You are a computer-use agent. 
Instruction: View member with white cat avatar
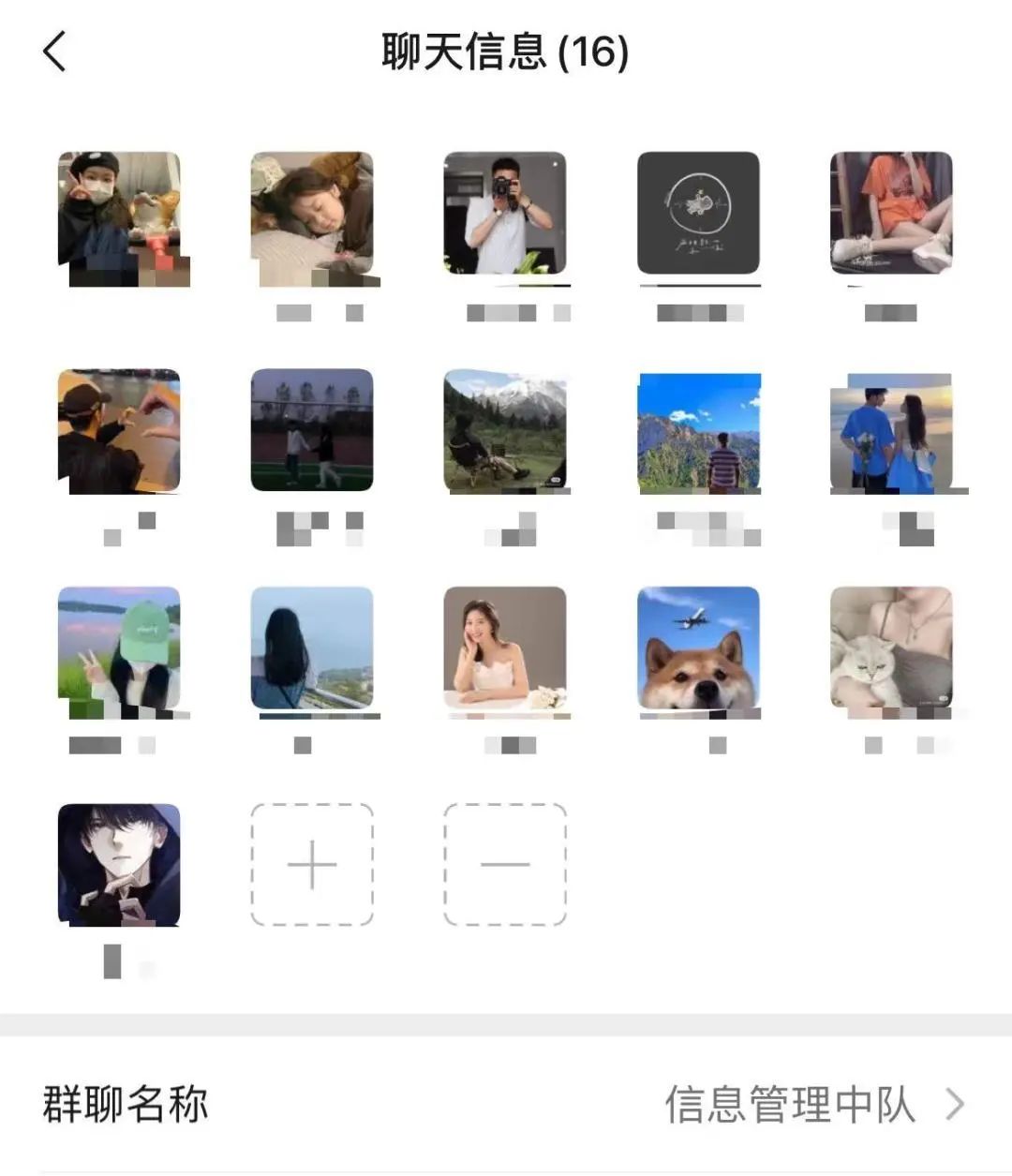tap(891, 648)
